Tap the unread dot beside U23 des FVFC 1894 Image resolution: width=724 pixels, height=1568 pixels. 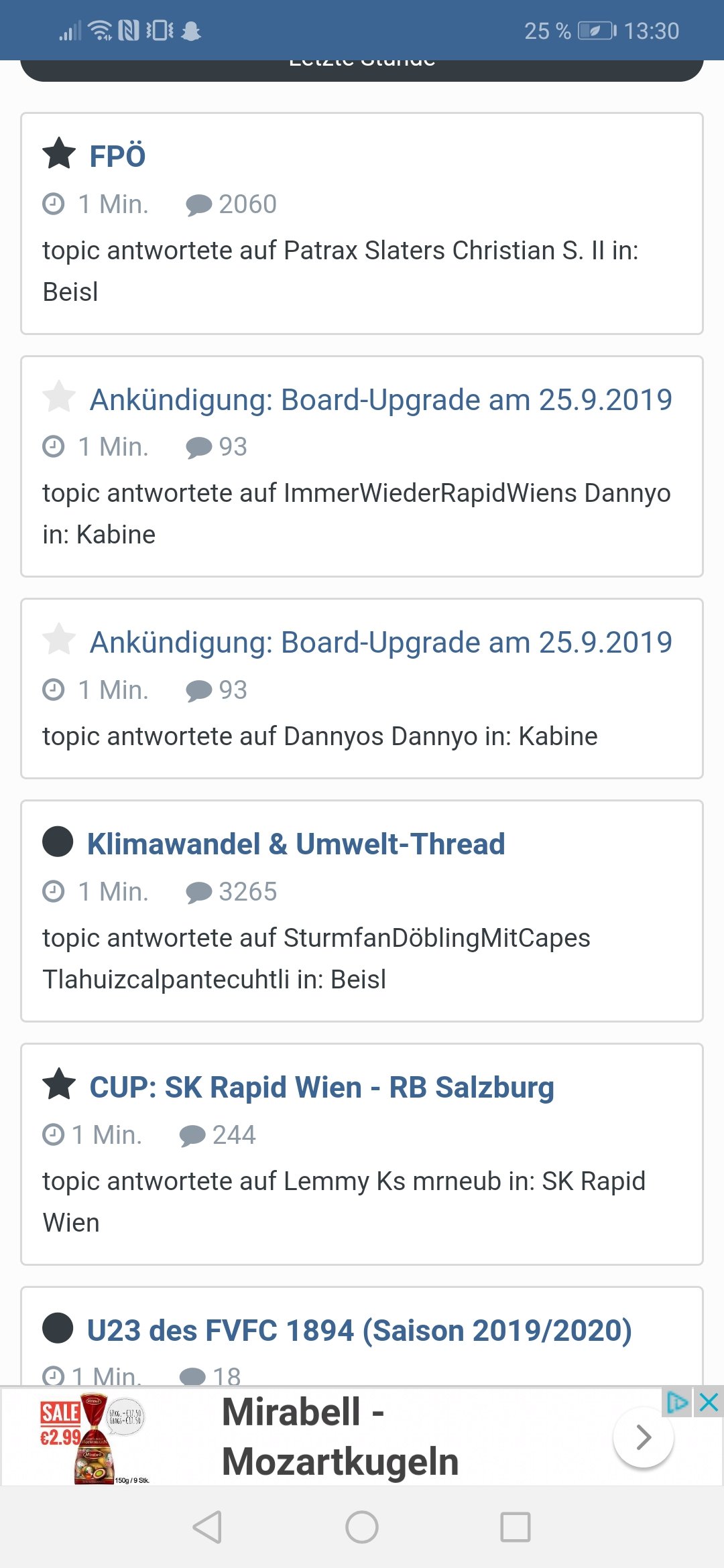click(x=58, y=1328)
